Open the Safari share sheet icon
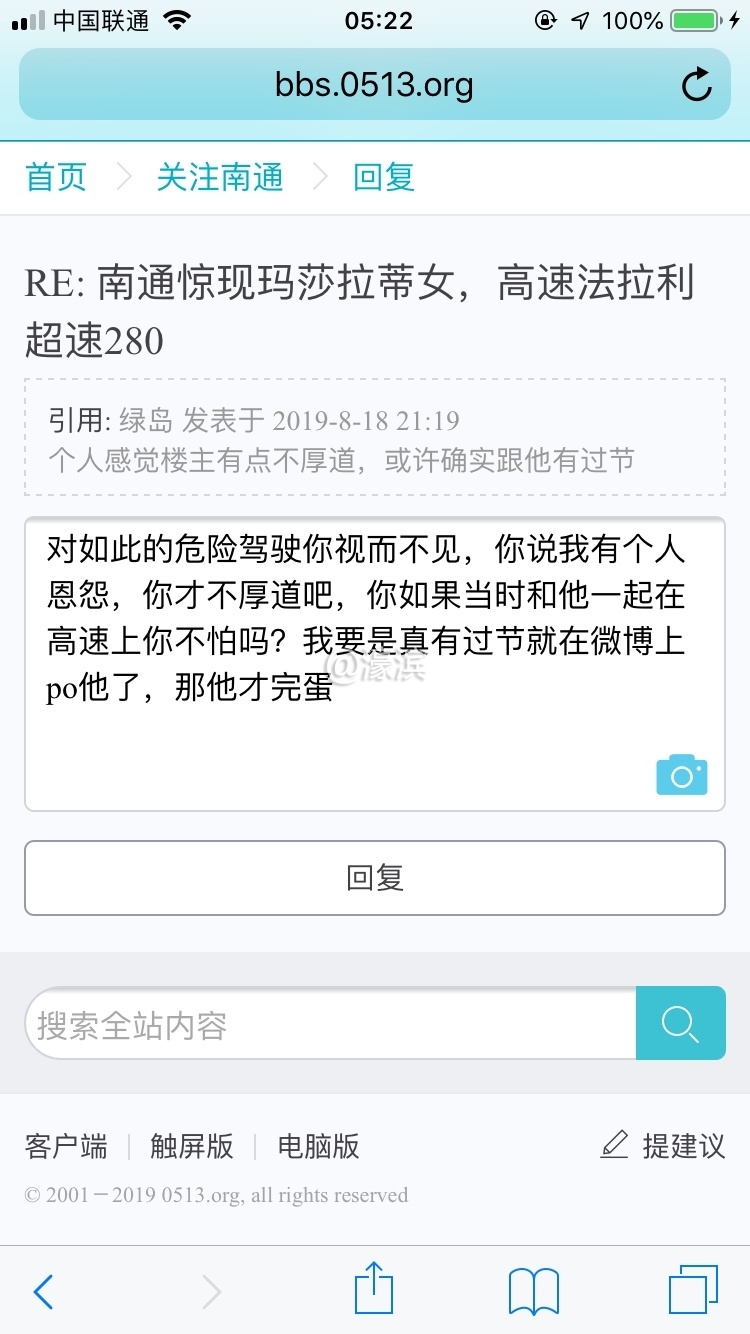 [x=373, y=1289]
